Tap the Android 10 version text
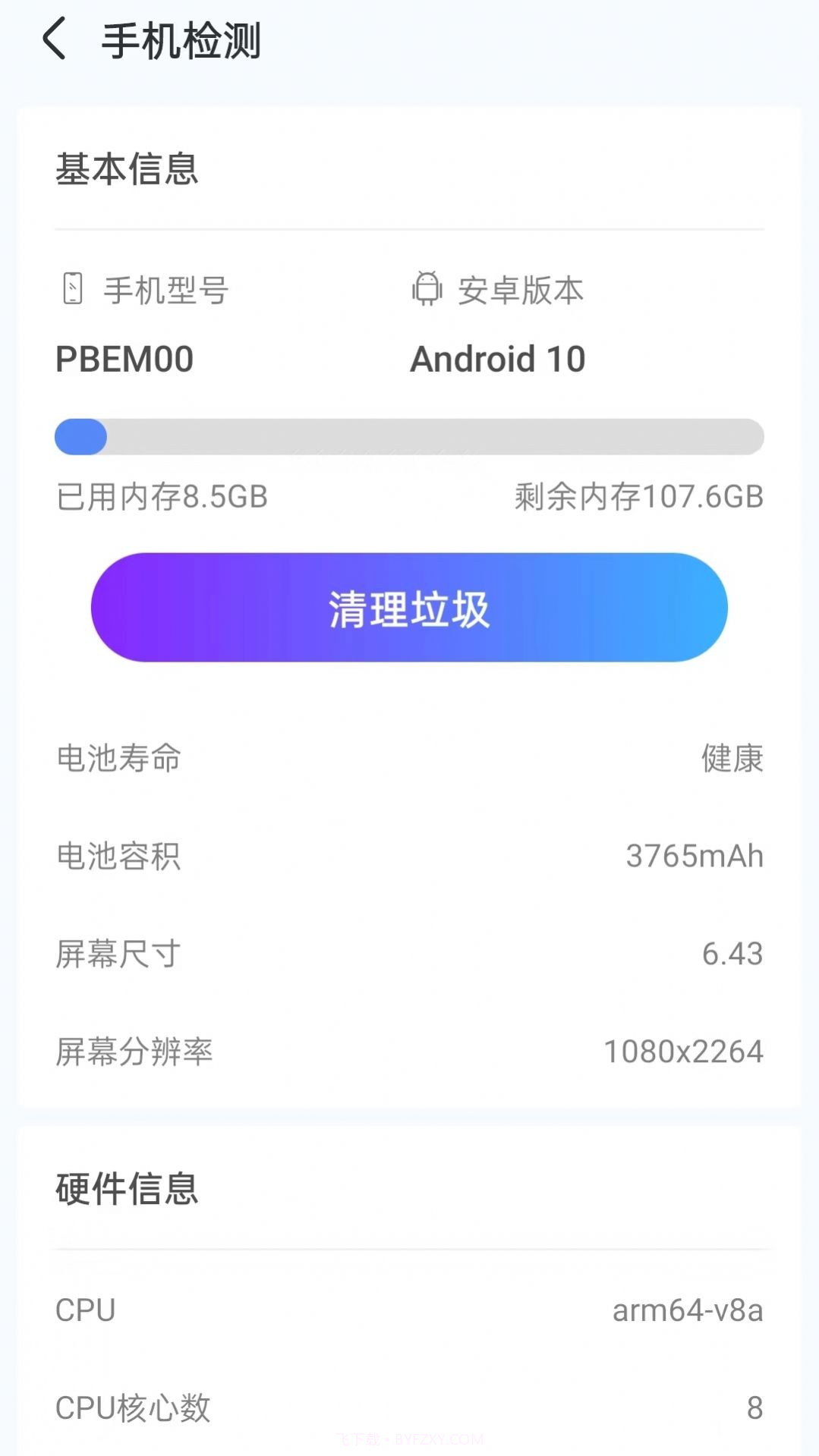The width and height of the screenshot is (819, 1456). coord(496,360)
